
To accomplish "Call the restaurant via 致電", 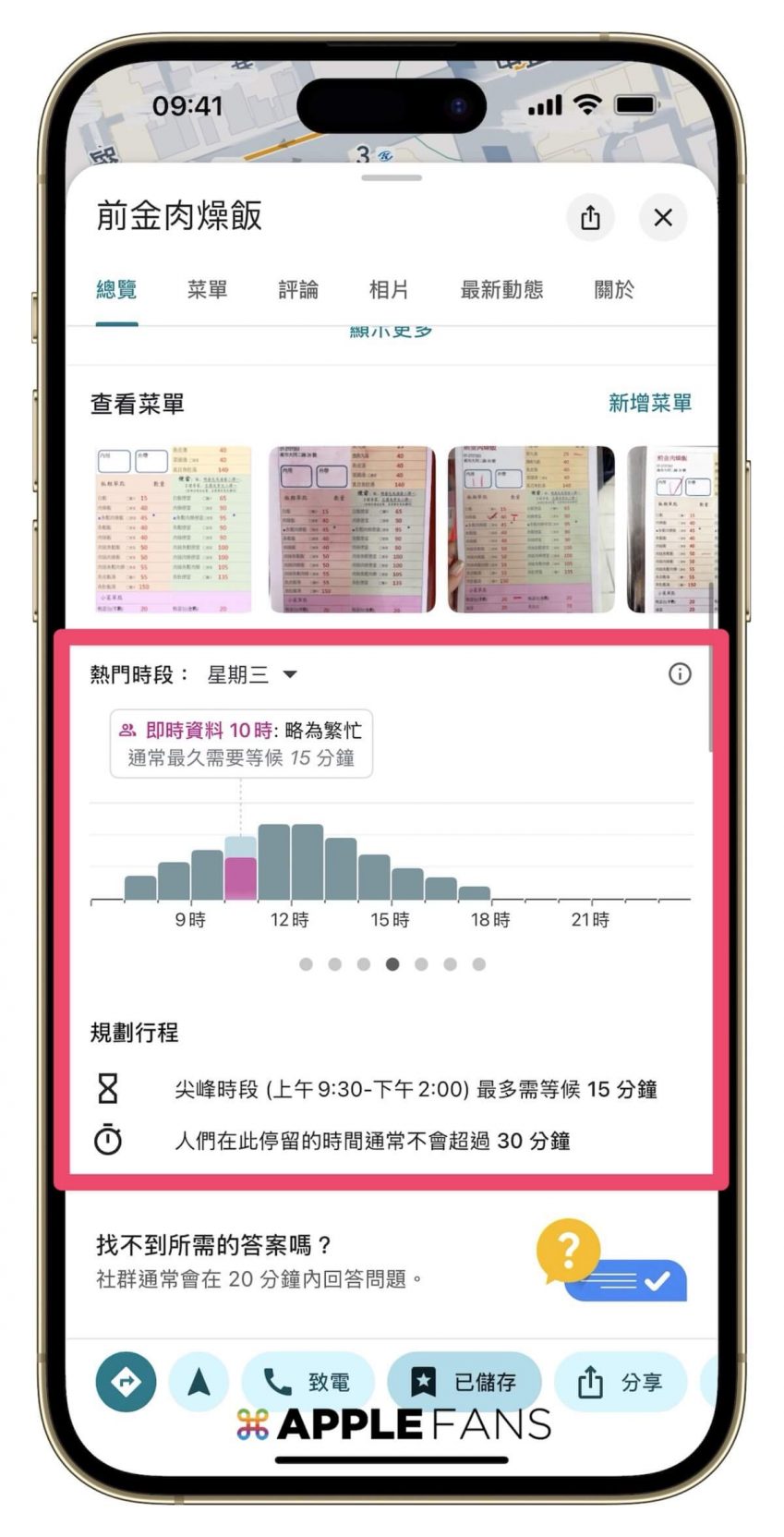I will click(x=308, y=1382).
